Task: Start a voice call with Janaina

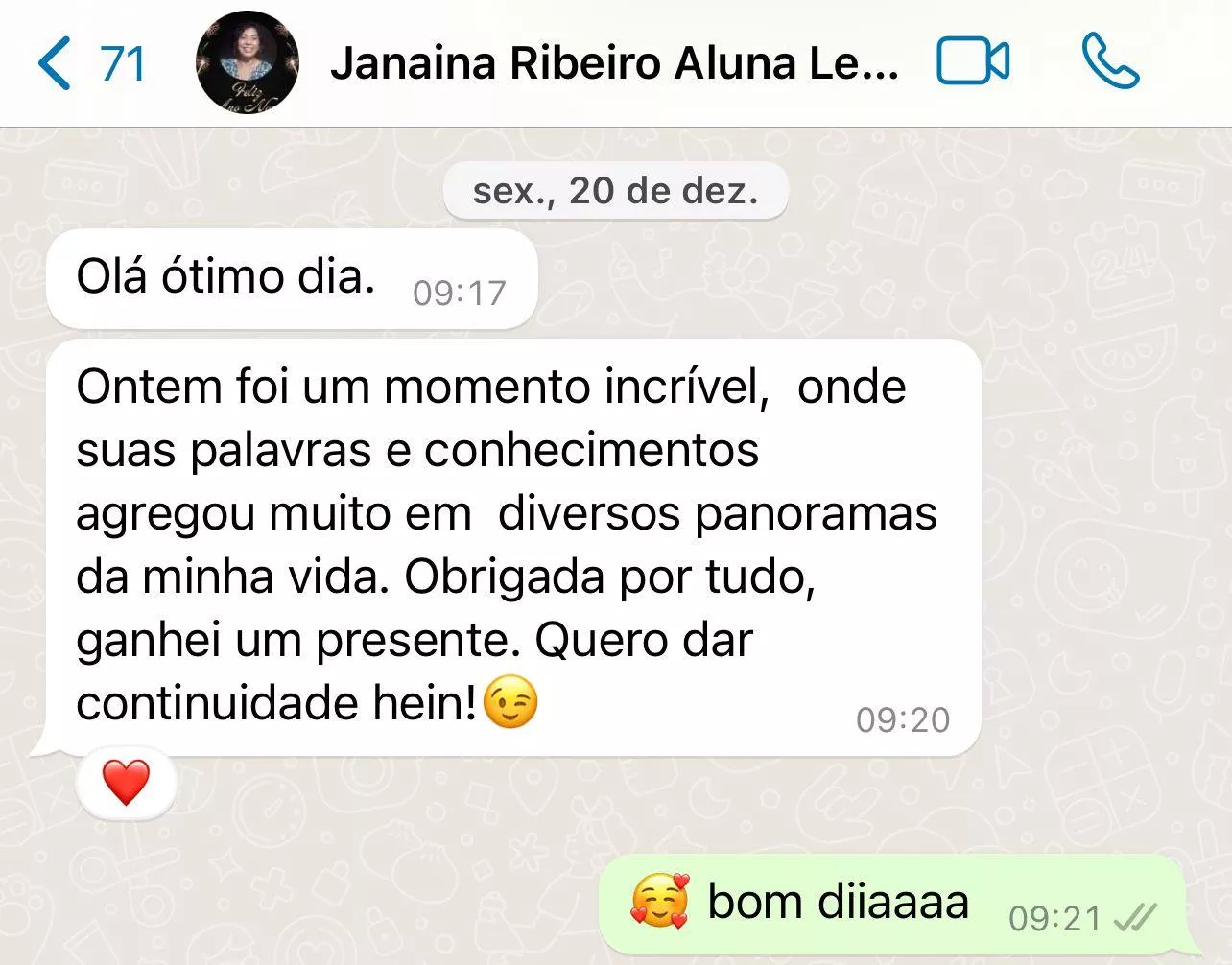Action: [x=1110, y=63]
